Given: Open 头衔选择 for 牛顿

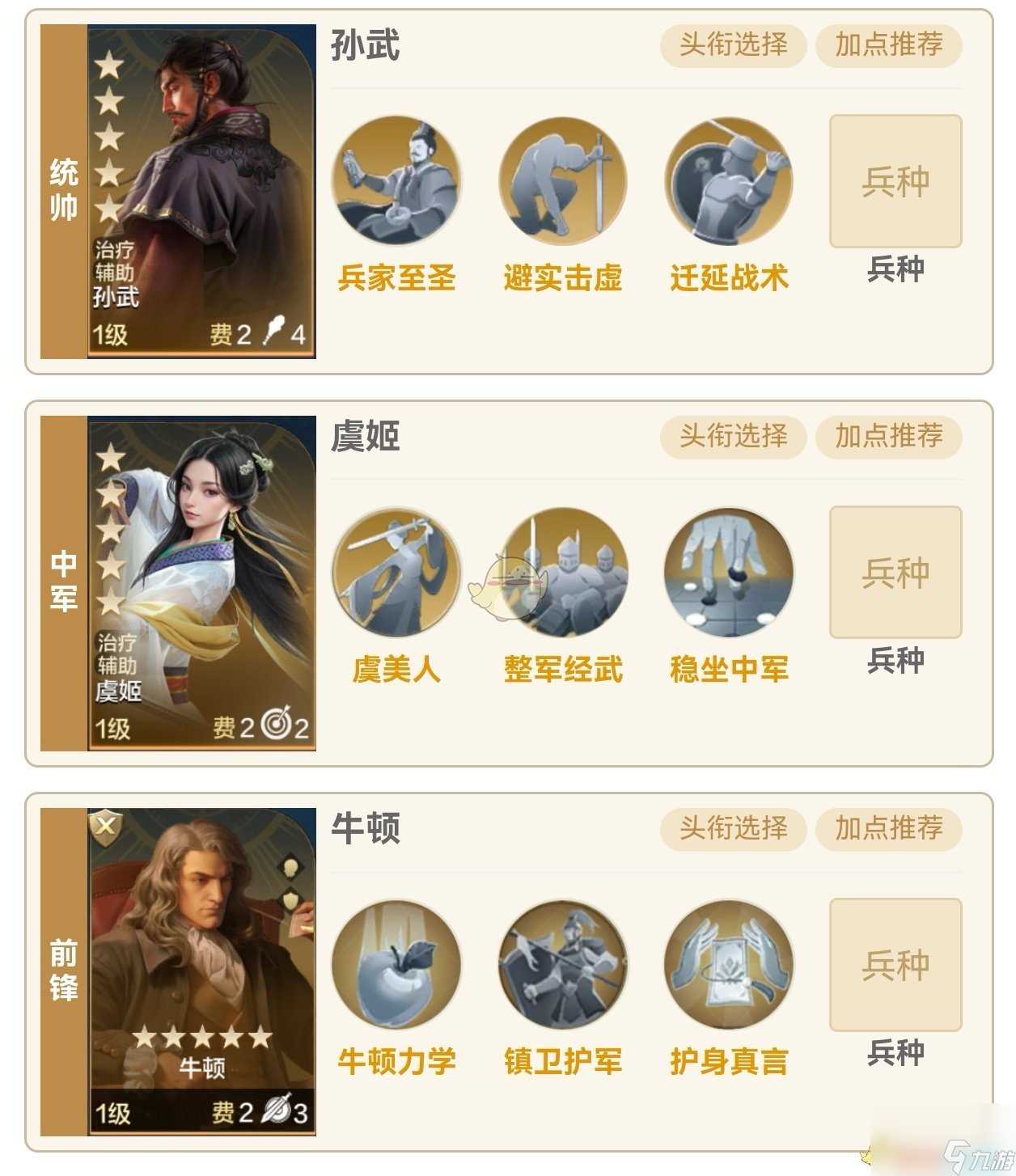Looking at the screenshot, I should tap(733, 829).
